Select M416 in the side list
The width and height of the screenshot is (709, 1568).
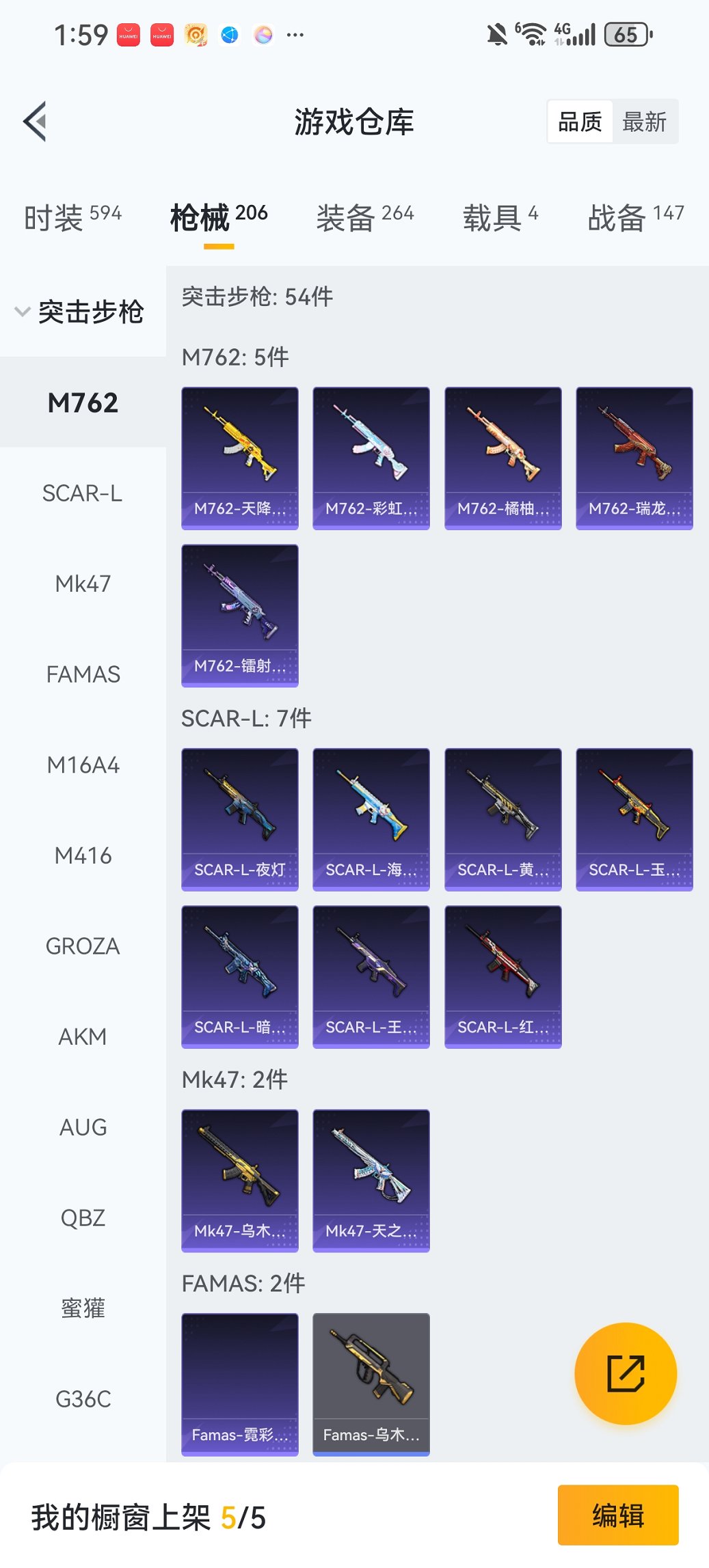click(x=83, y=855)
